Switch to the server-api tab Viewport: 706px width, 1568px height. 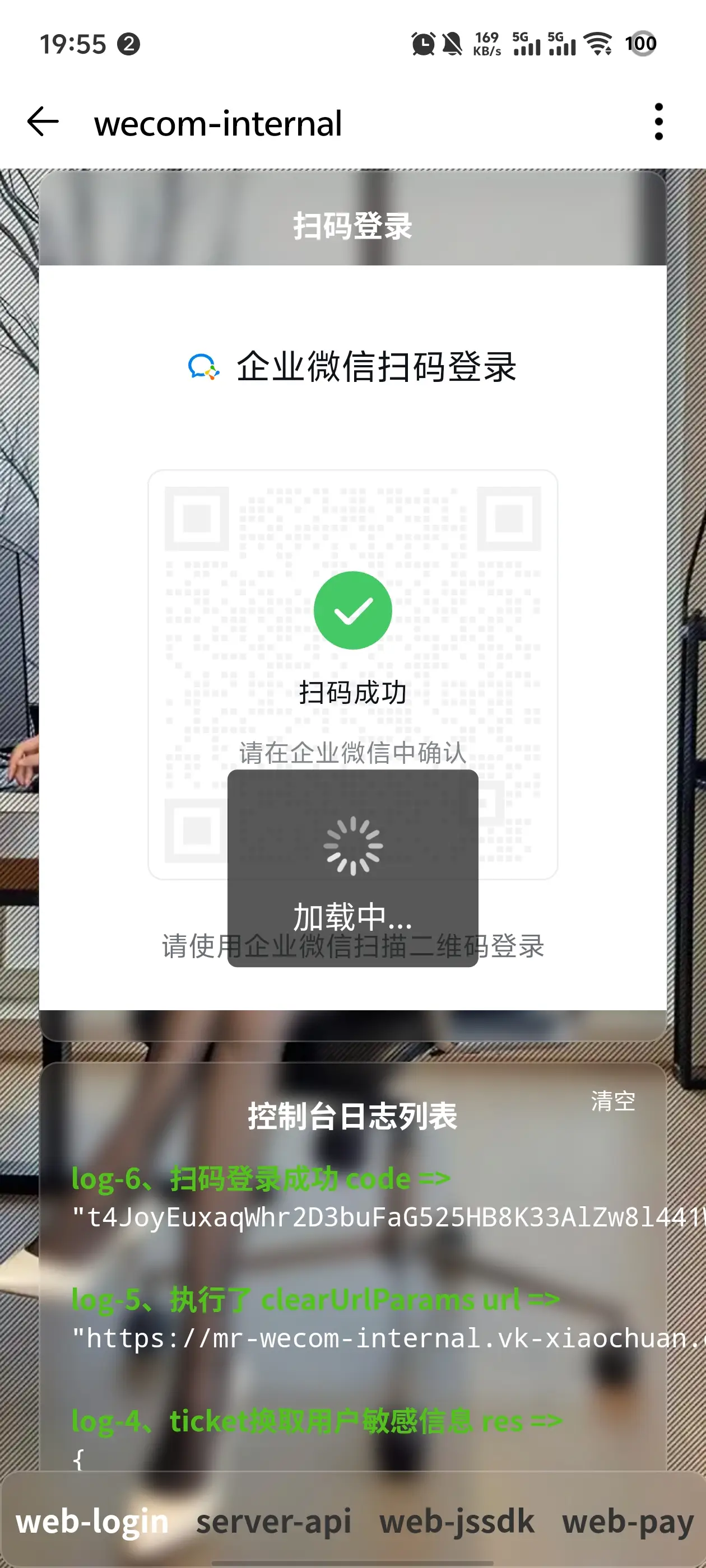click(273, 1521)
